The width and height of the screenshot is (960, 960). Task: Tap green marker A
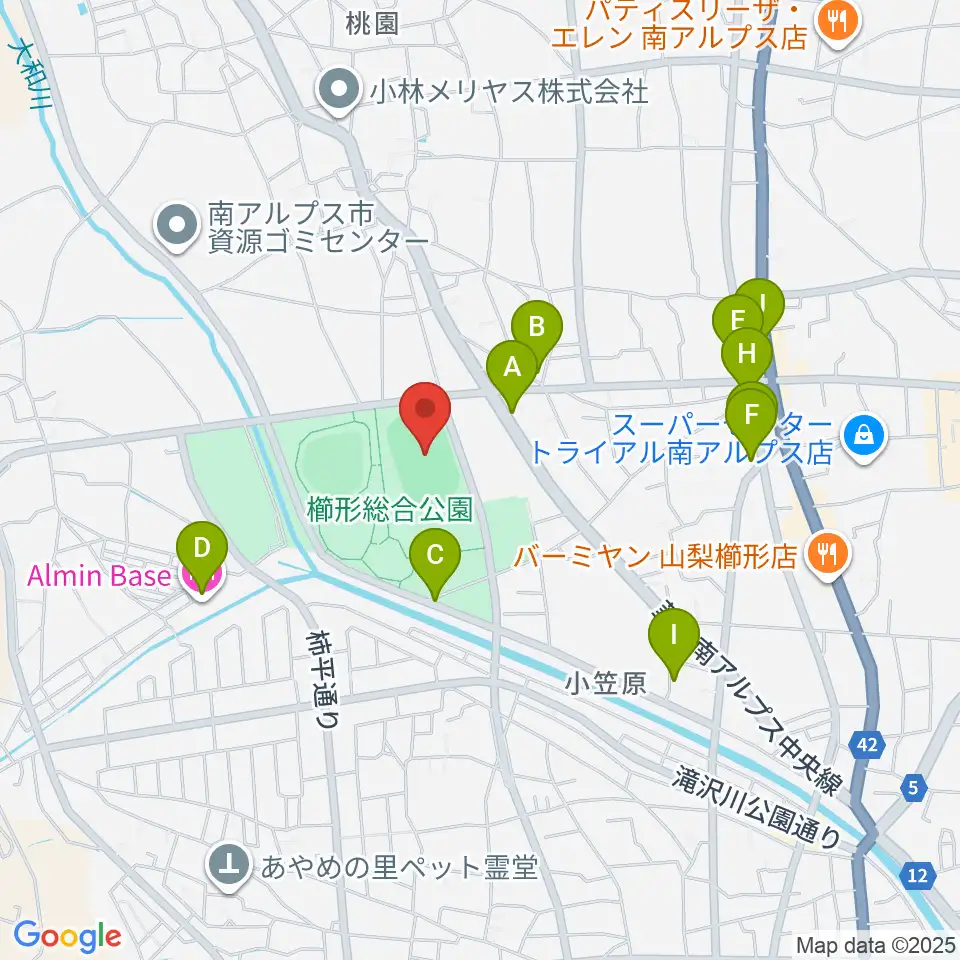(x=512, y=368)
